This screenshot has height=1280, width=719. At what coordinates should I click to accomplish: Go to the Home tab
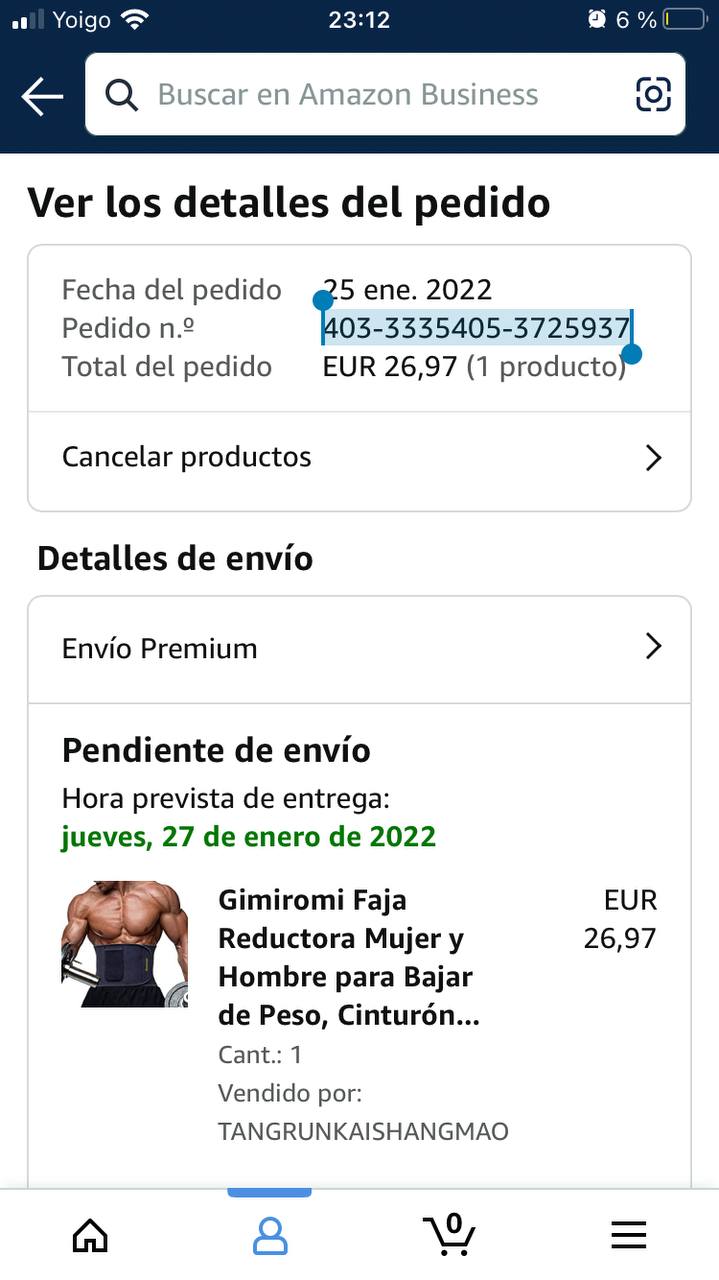[x=90, y=1235]
